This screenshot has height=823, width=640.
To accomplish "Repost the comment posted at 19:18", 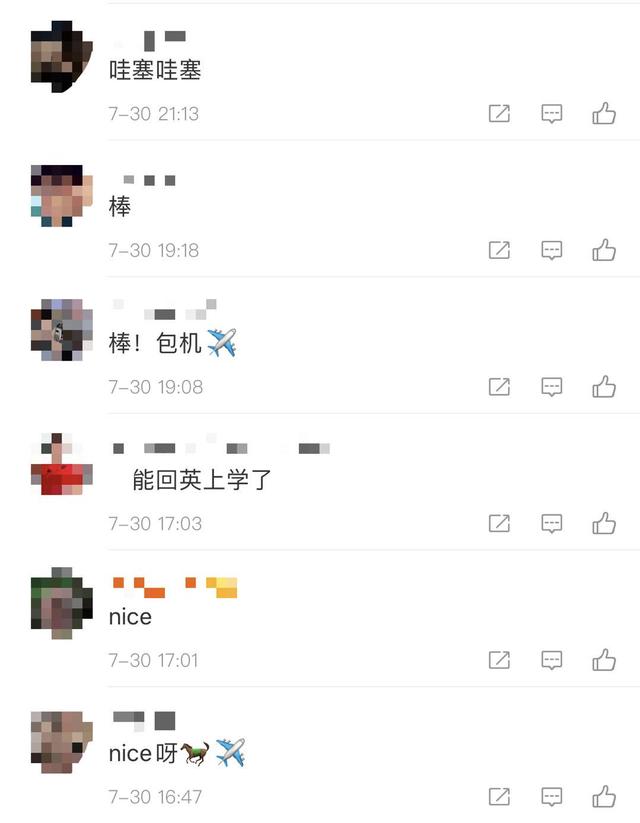I will tap(499, 250).
